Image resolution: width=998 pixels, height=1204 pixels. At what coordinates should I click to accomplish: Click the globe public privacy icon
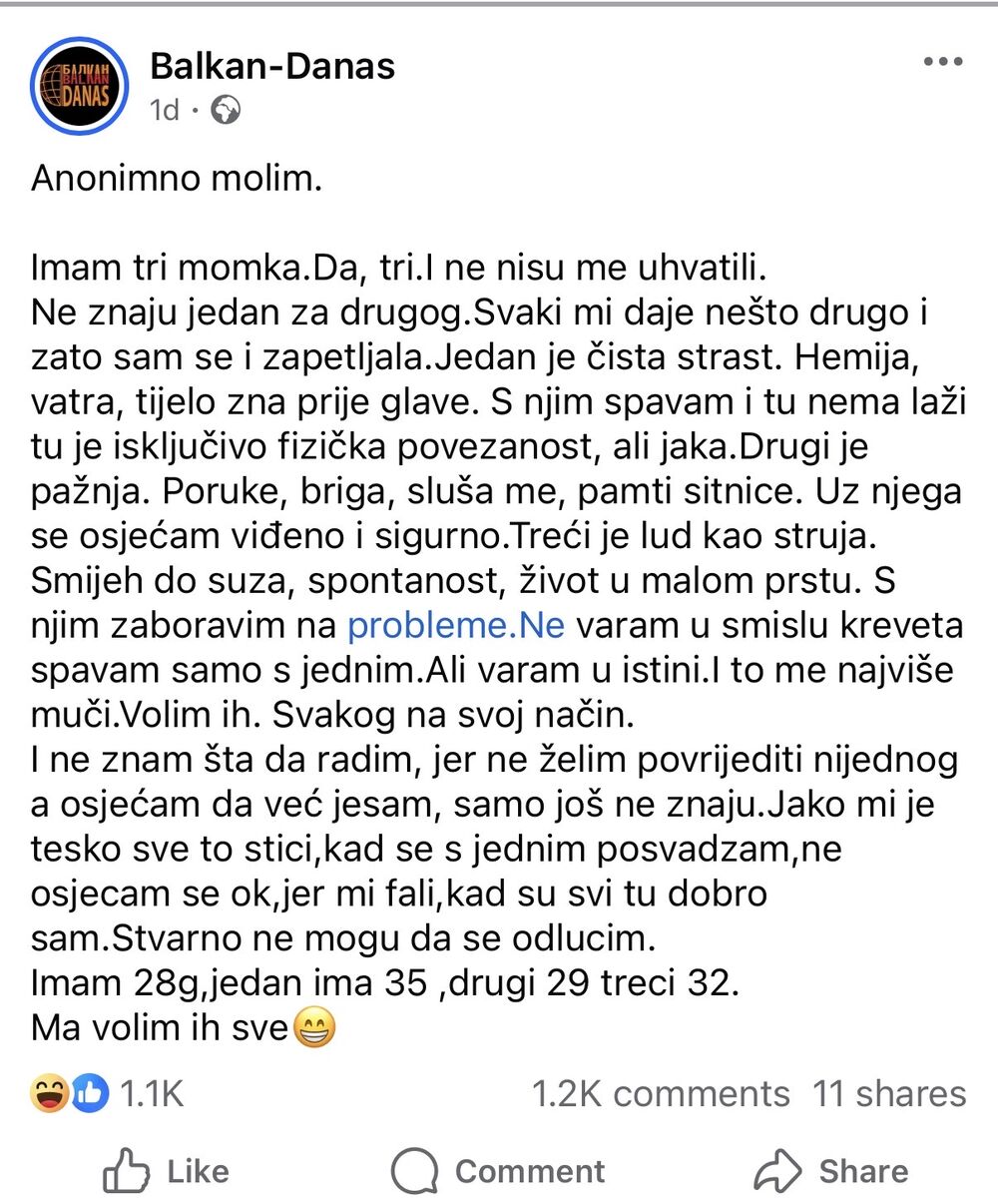224,110
